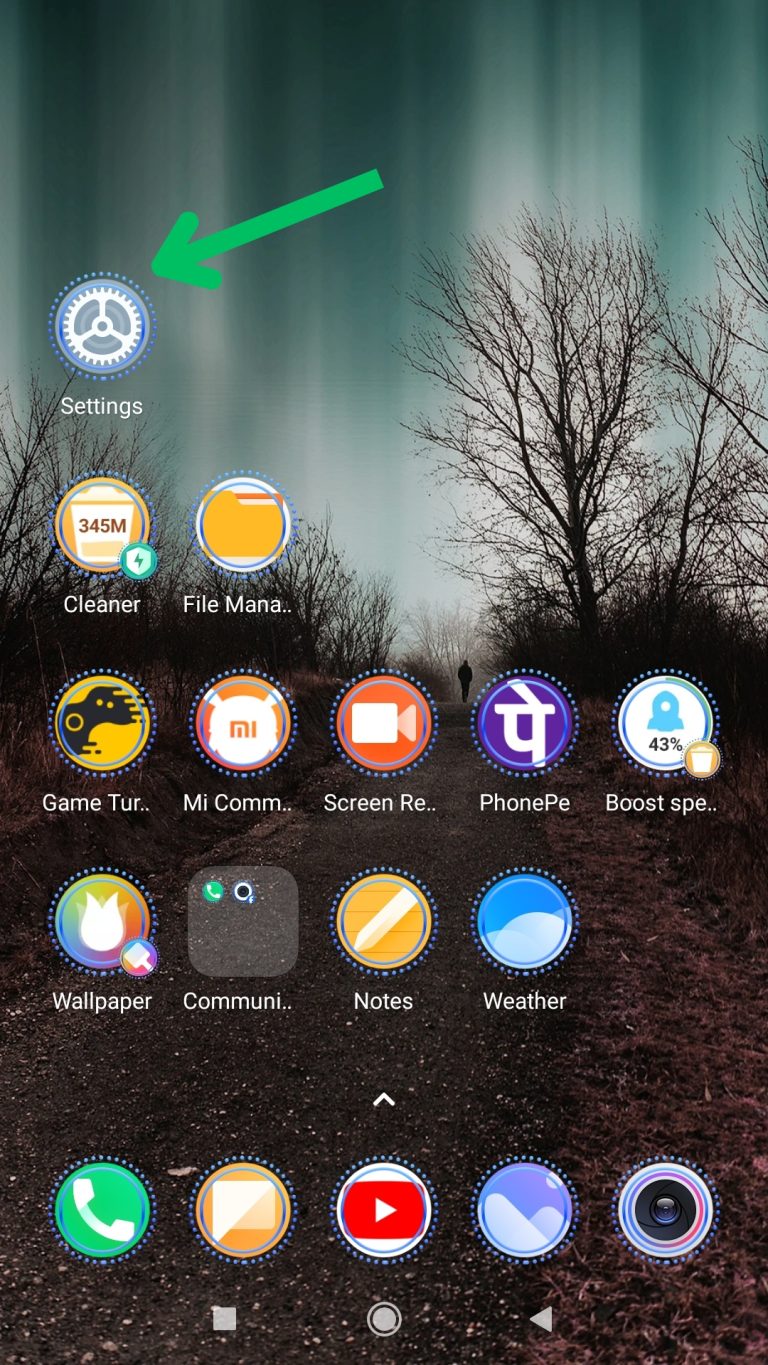This screenshot has height=1365, width=768.
Task: Open the Settings app
Action: click(x=101, y=325)
